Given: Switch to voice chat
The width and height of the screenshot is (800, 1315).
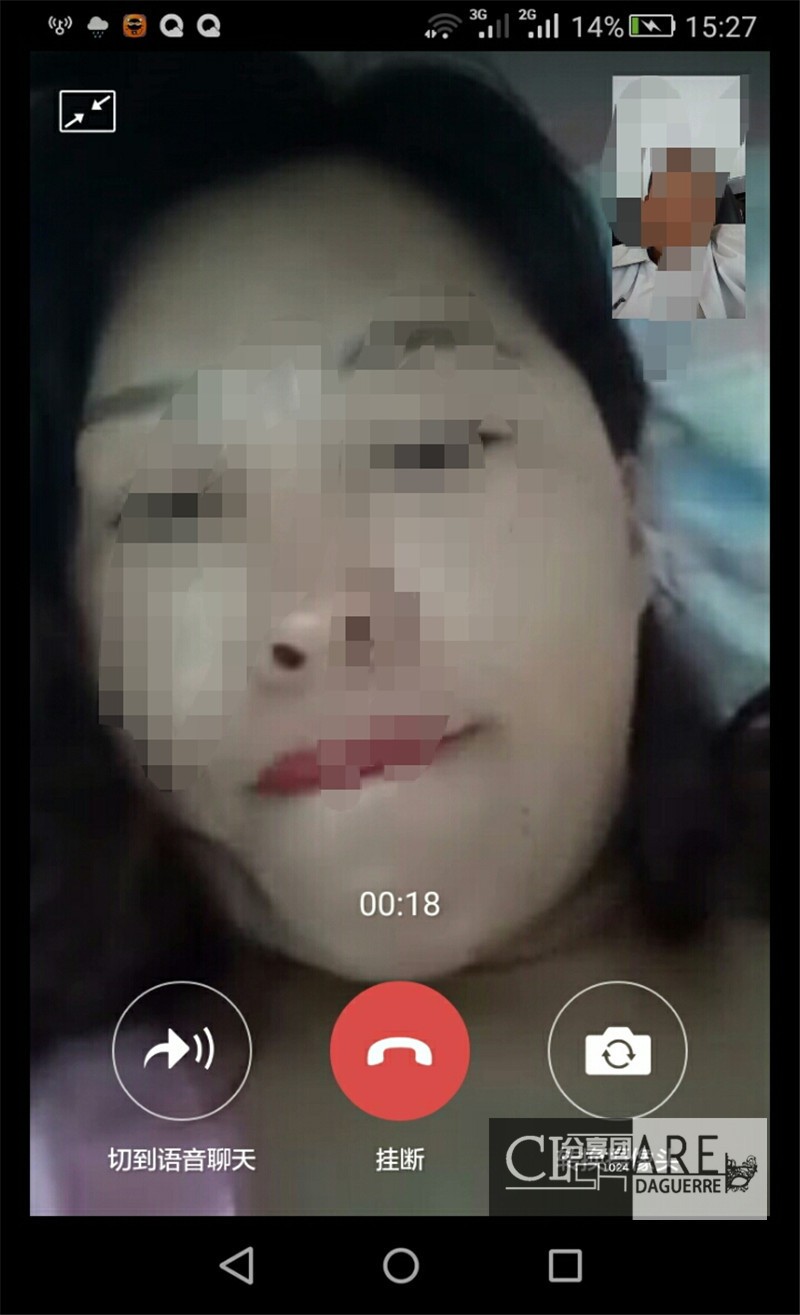Looking at the screenshot, I should (x=181, y=1051).
